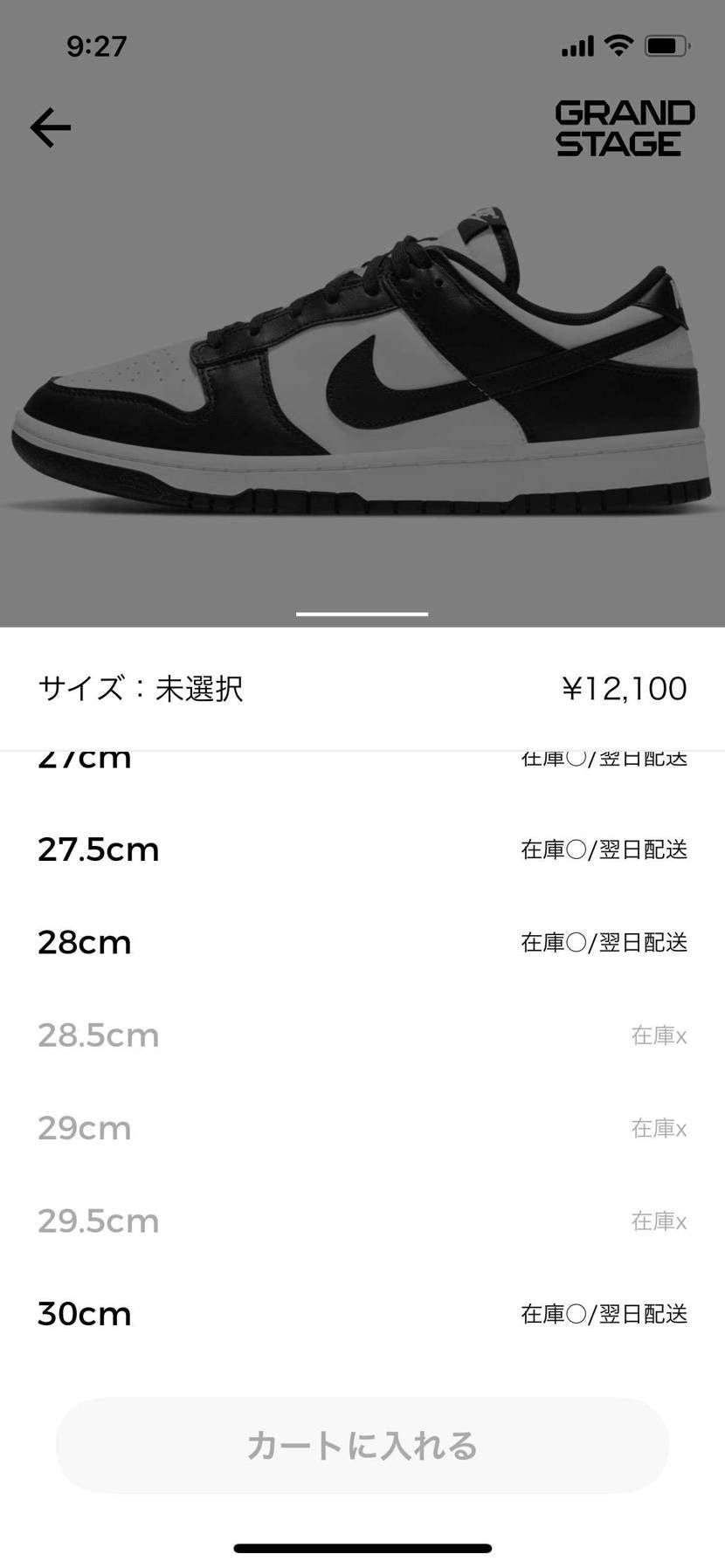This screenshot has height=1568, width=725.
Task: Tap the sold-out 29cm size entry
Action: [x=84, y=1127]
